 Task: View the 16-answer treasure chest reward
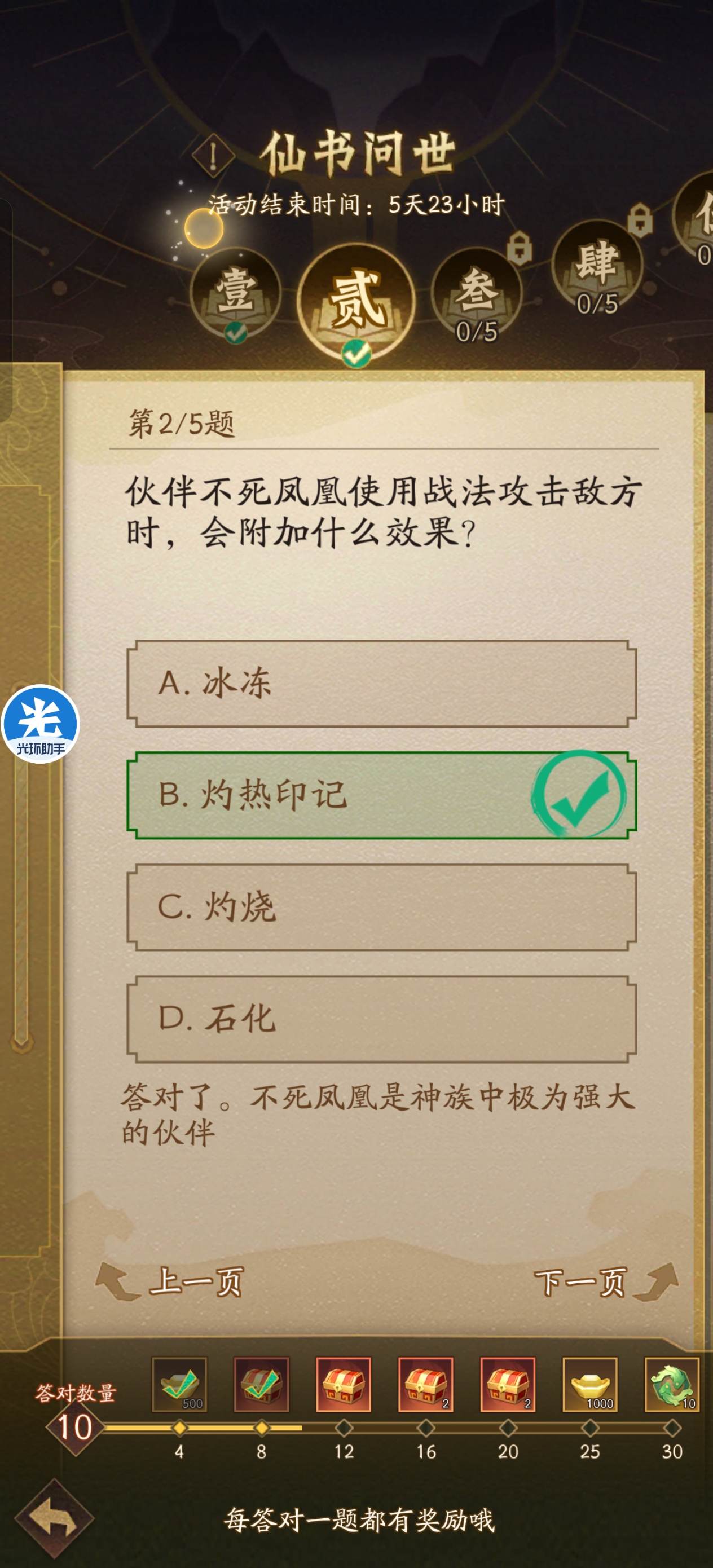(x=426, y=1384)
